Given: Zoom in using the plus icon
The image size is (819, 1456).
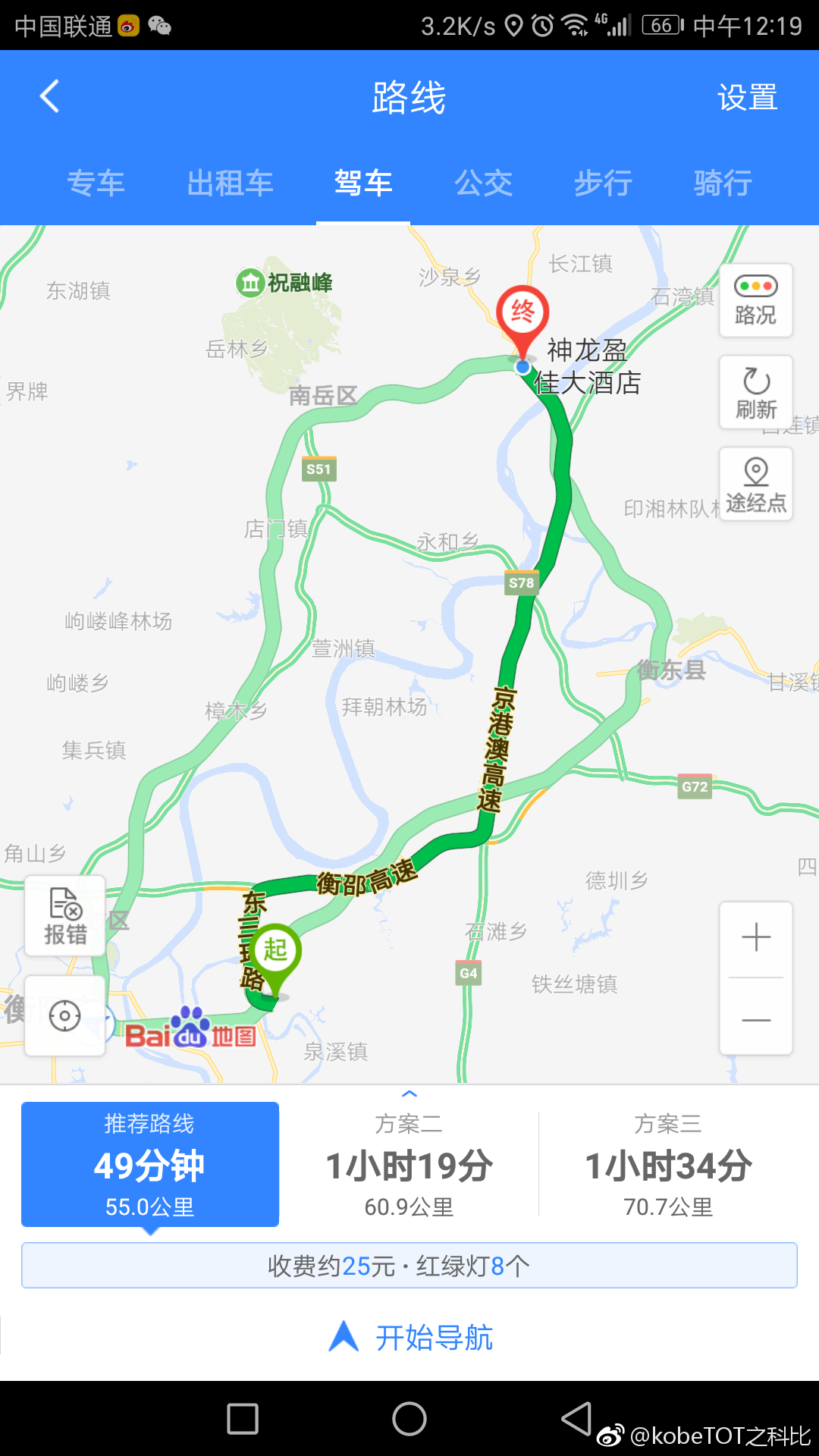Looking at the screenshot, I should (x=755, y=937).
